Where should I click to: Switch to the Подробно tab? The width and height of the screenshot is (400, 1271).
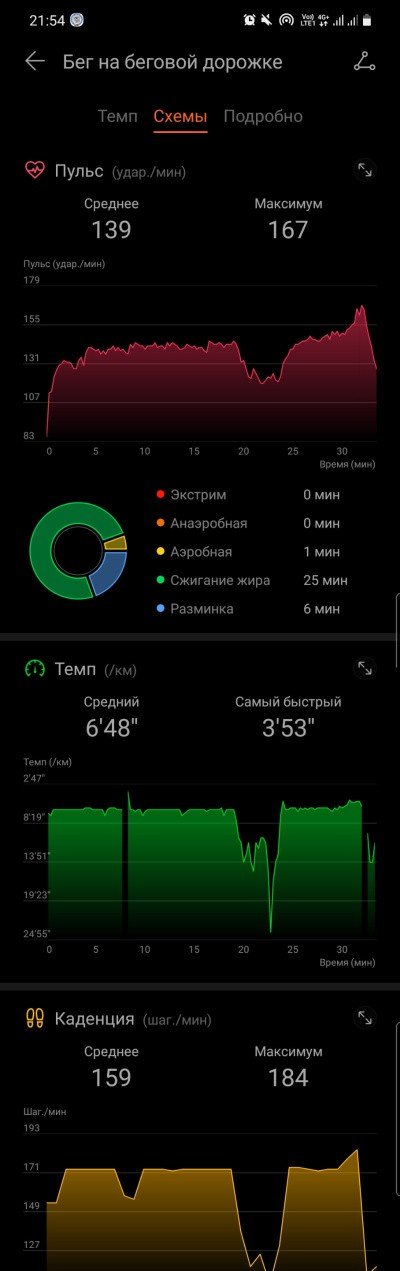[x=263, y=116]
